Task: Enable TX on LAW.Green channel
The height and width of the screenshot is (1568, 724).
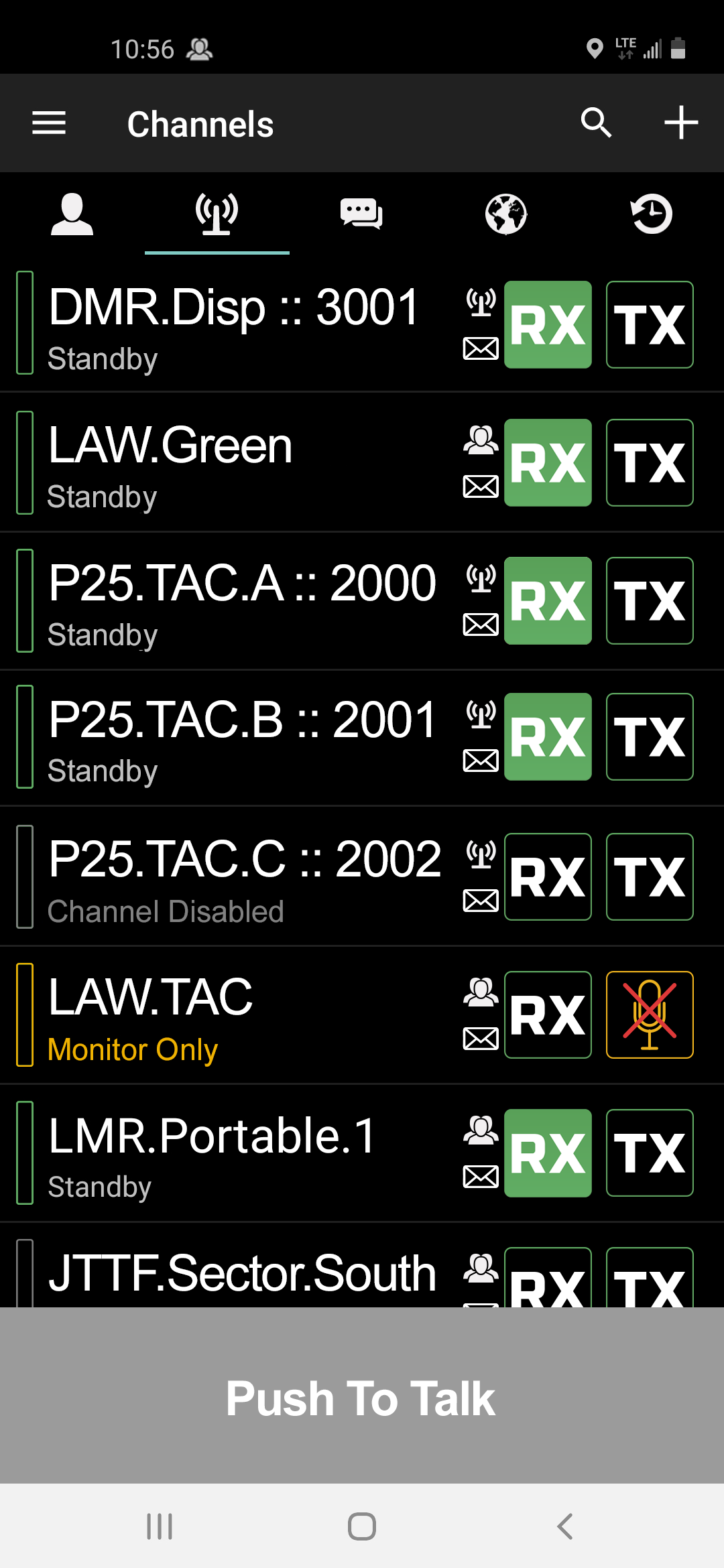Action: coord(650,463)
